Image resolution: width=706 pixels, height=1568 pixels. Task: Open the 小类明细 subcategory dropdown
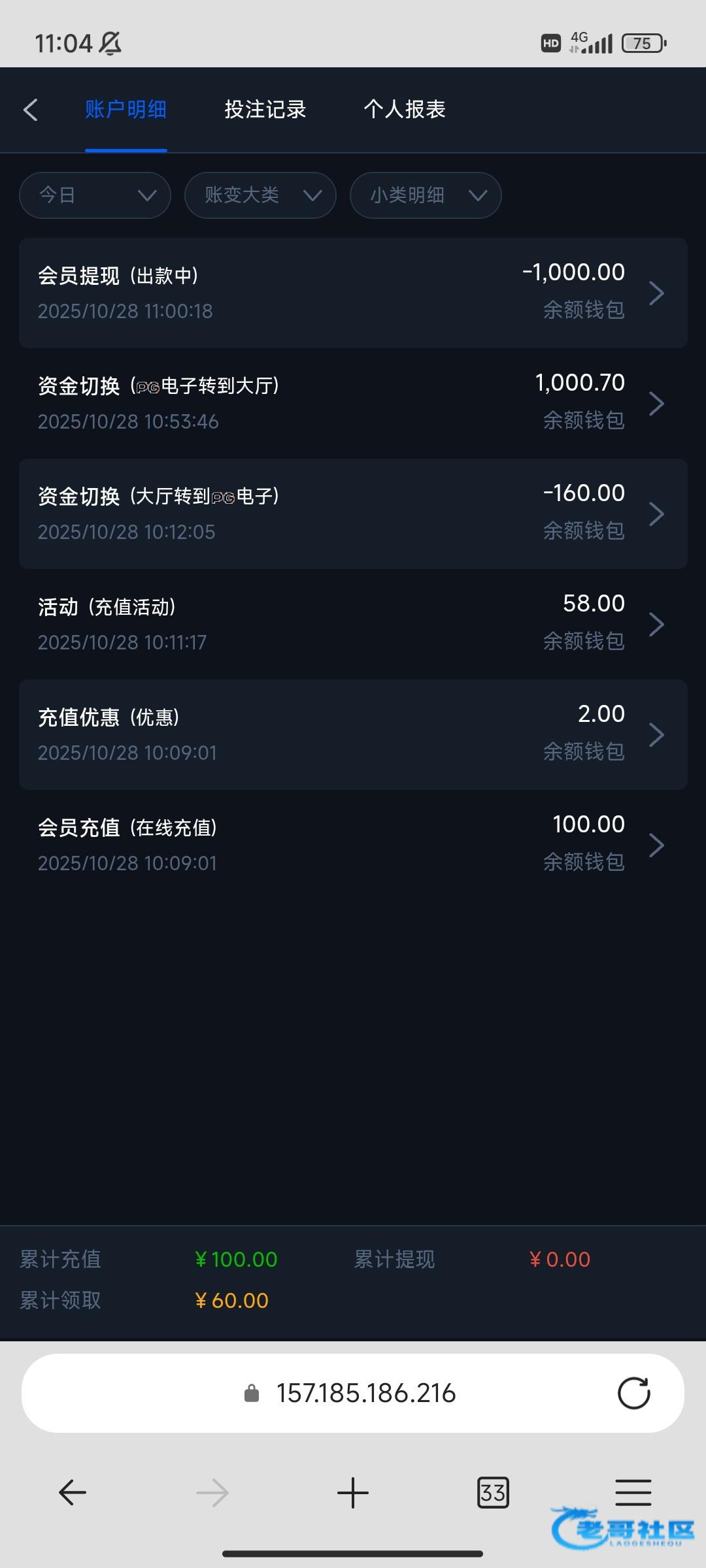coord(426,195)
